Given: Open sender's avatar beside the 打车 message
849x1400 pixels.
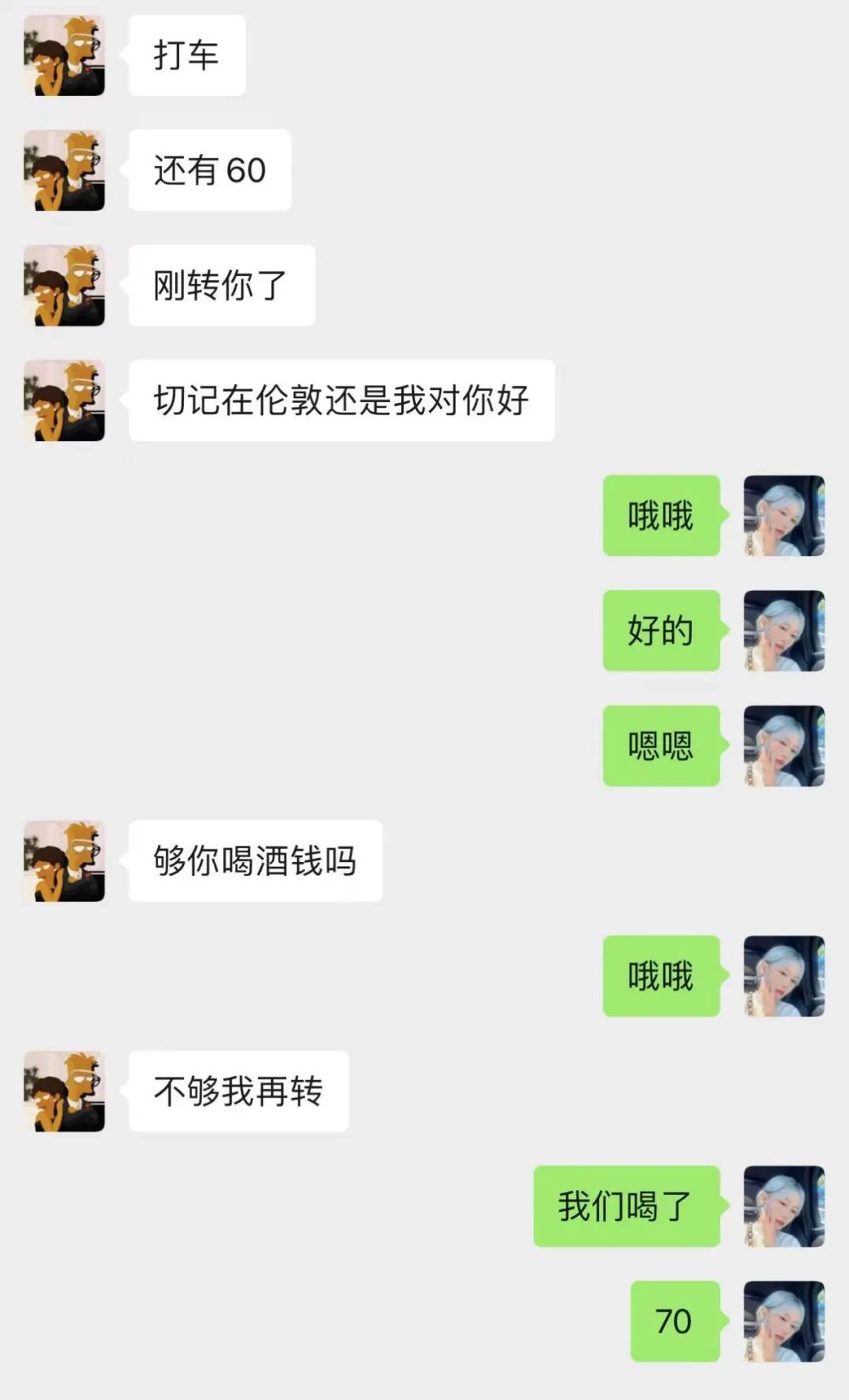Looking at the screenshot, I should pos(64,55).
